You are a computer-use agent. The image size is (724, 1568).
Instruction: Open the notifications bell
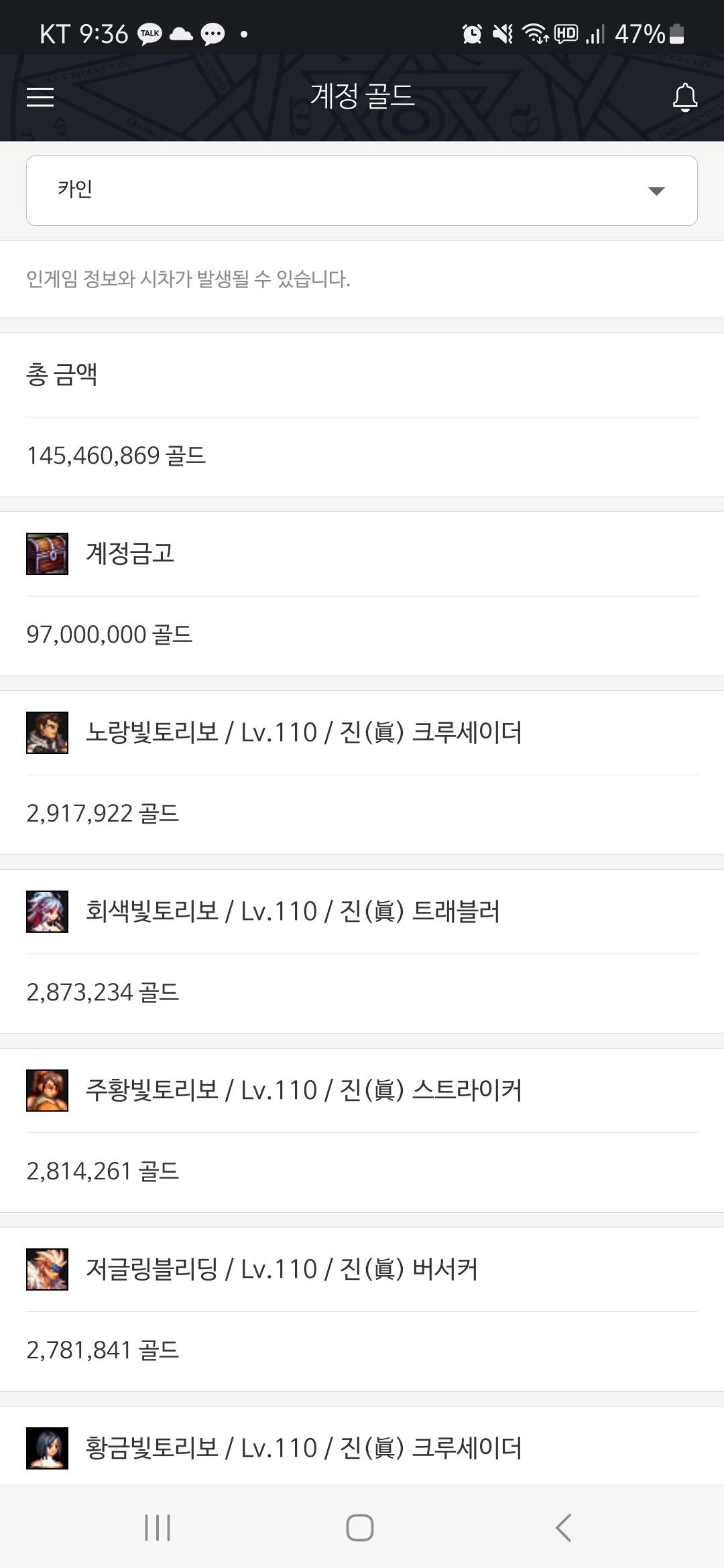684,98
